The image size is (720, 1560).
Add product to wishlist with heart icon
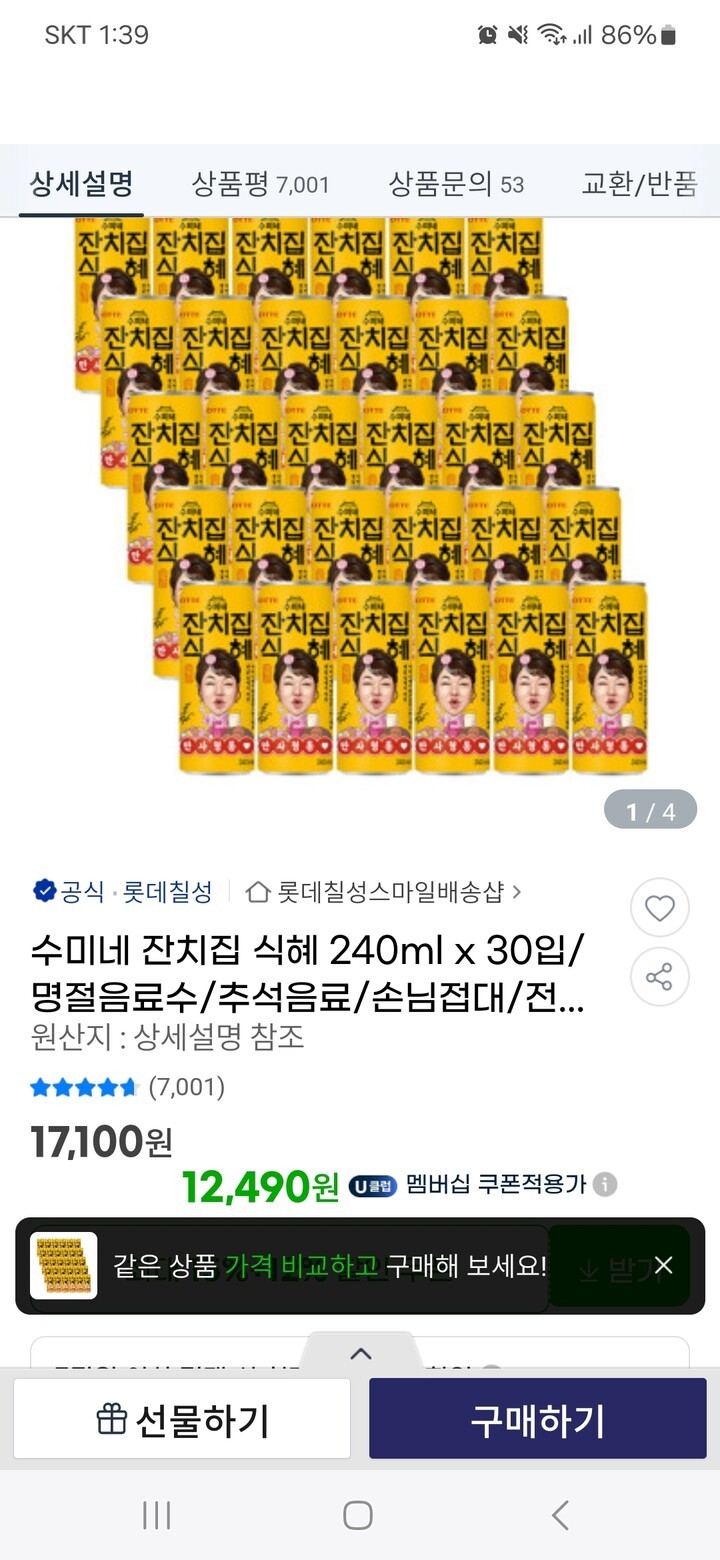(659, 908)
